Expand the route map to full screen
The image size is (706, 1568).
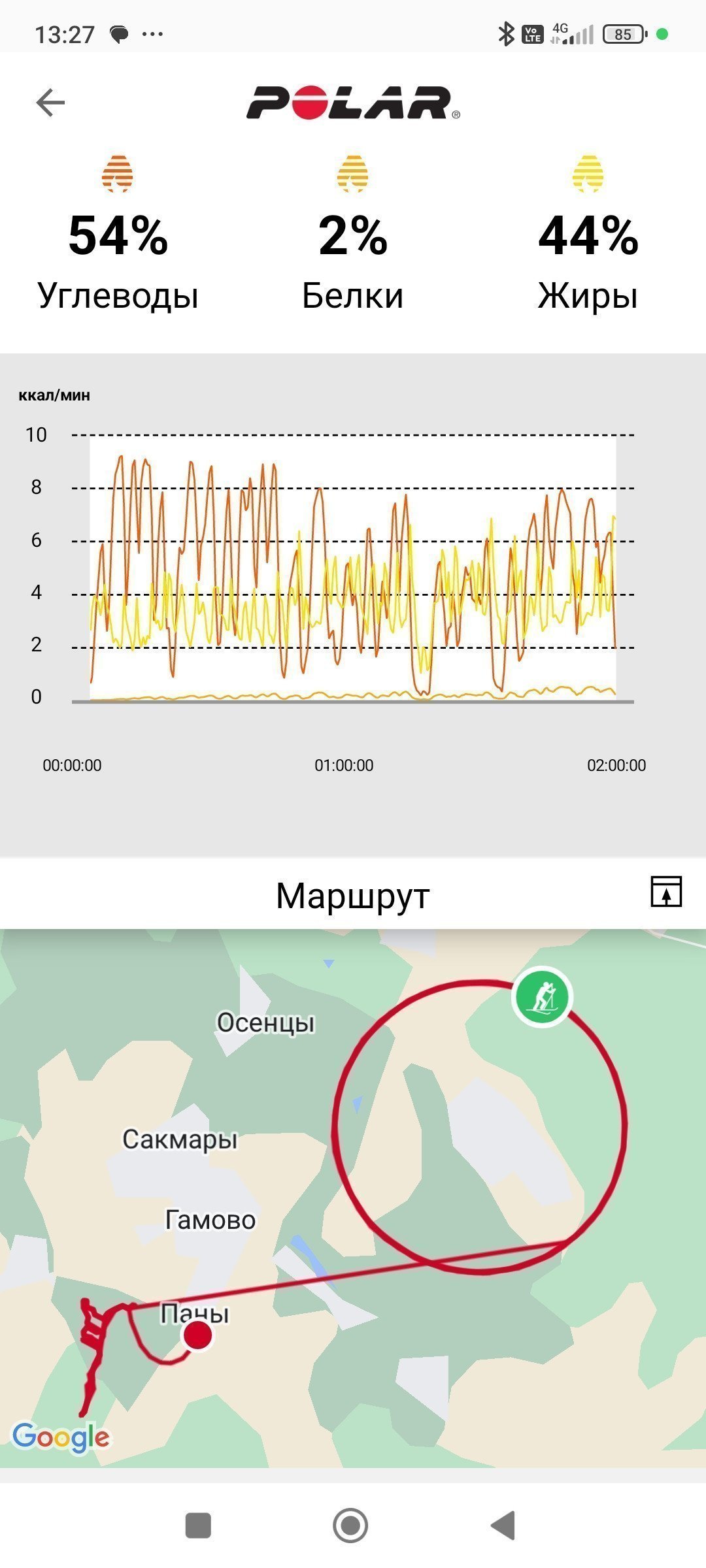coord(666,891)
